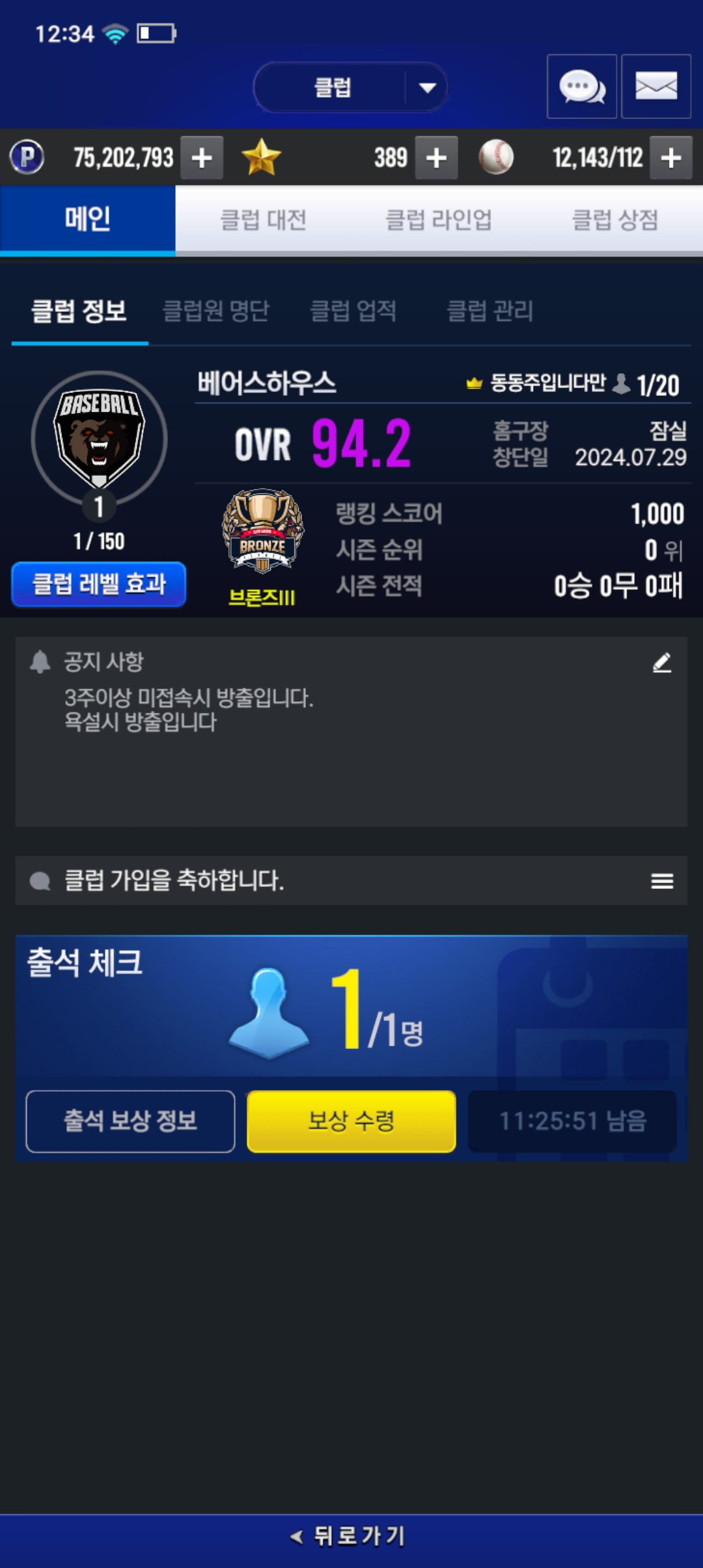Screen dimensions: 703x1568
Task: View 출석 보상 정보
Action: (130, 1121)
